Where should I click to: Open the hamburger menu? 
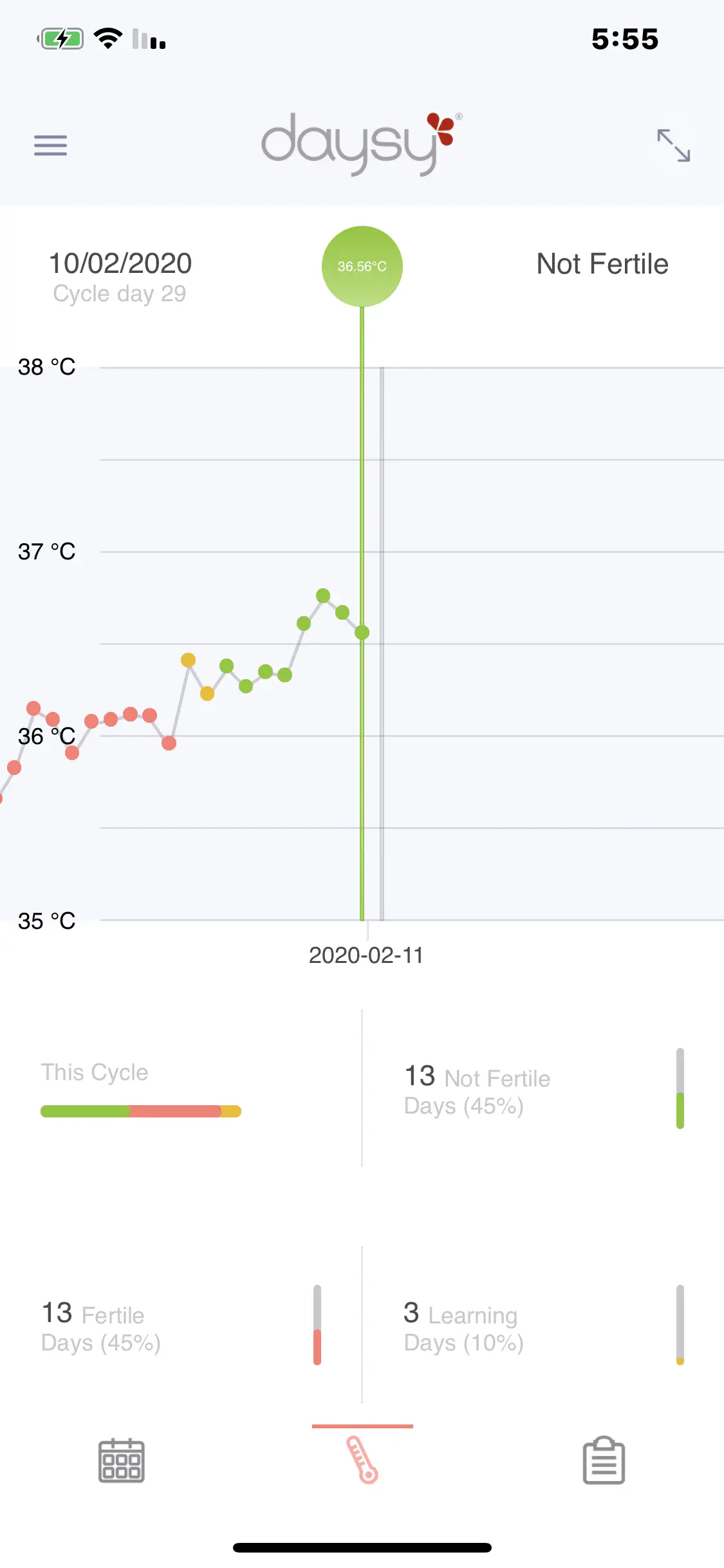(x=50, y=145)
